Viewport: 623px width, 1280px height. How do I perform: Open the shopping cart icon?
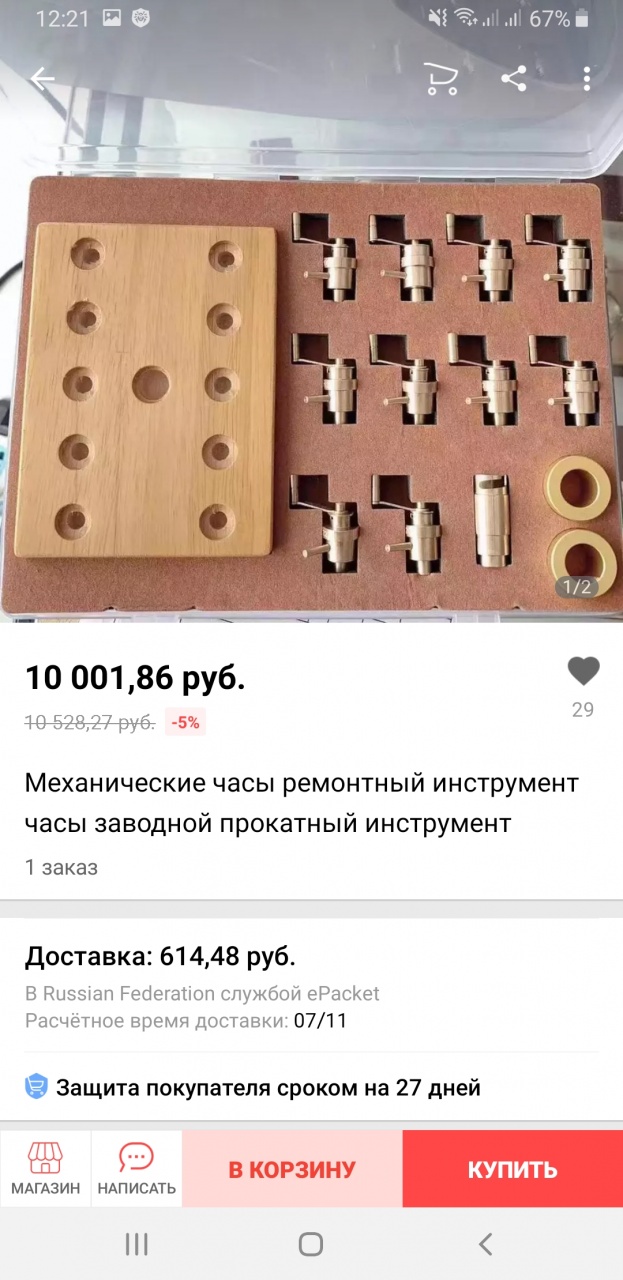coord(441,79)
